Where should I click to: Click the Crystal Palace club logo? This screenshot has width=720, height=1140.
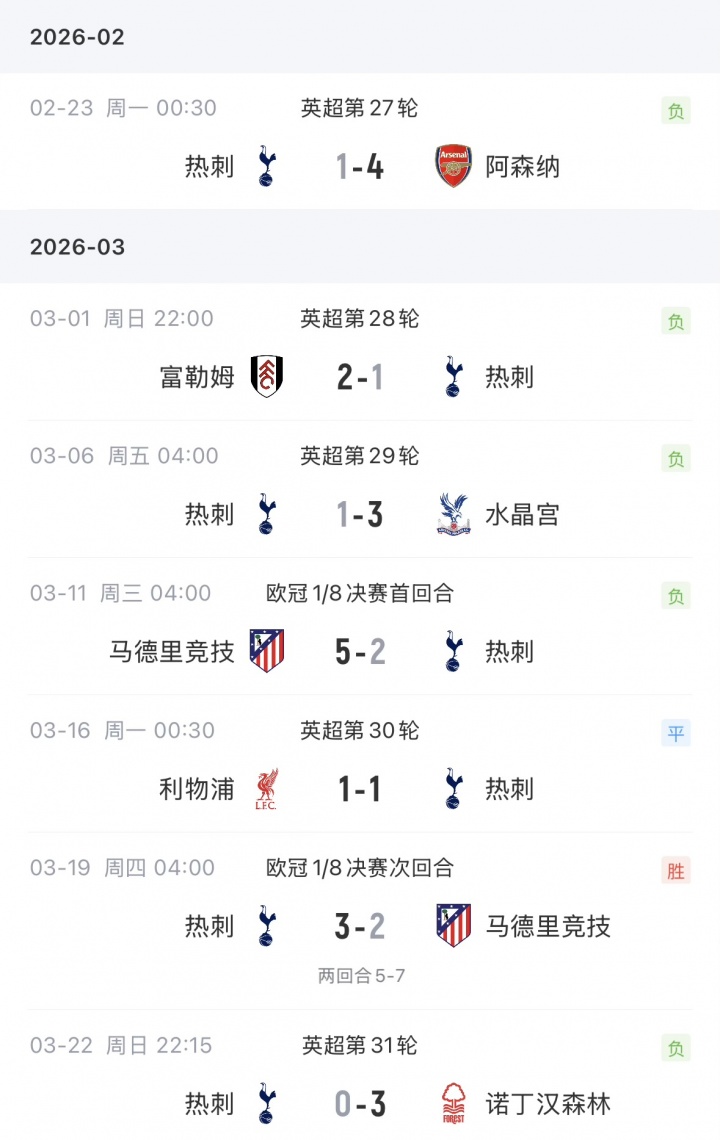coord(453,513)
